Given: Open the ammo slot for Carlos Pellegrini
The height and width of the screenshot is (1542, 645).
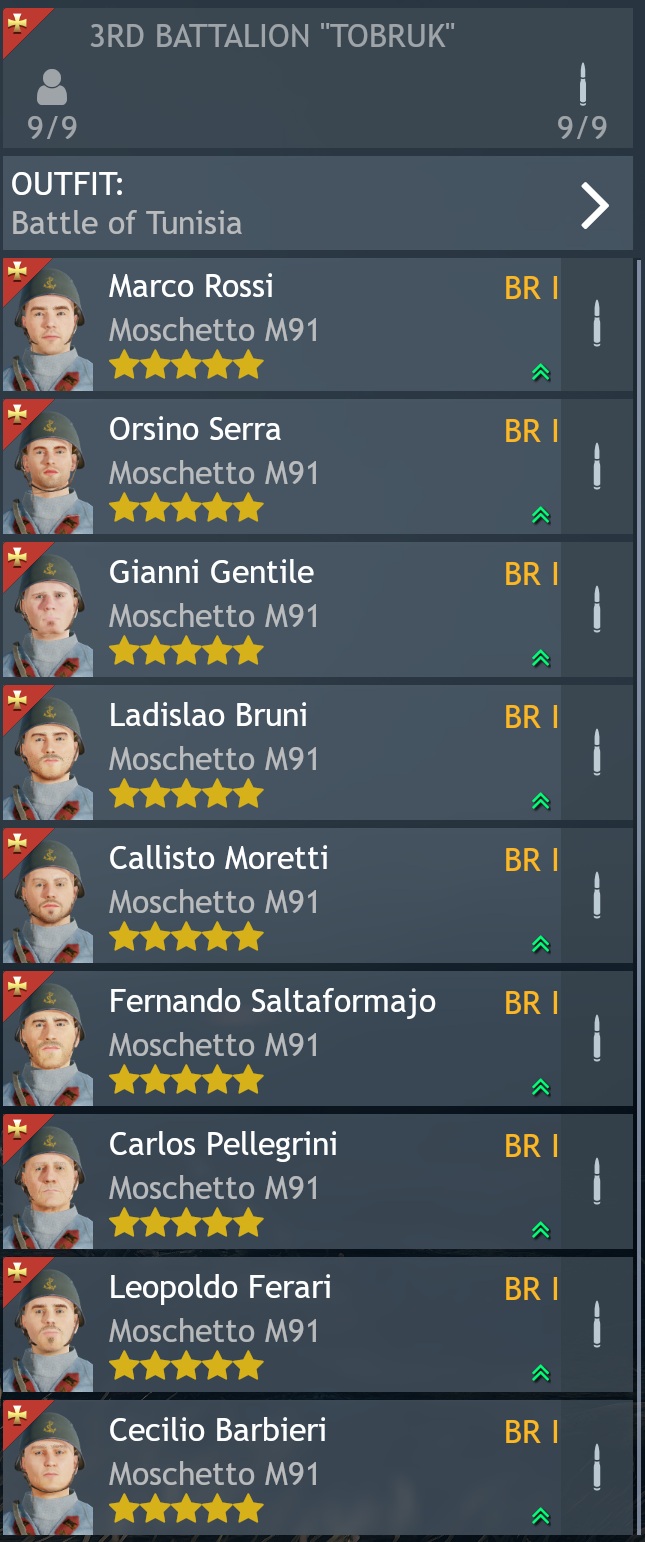Looking at the screenshot, I should pyautogui.click(x=597, y=1182).
